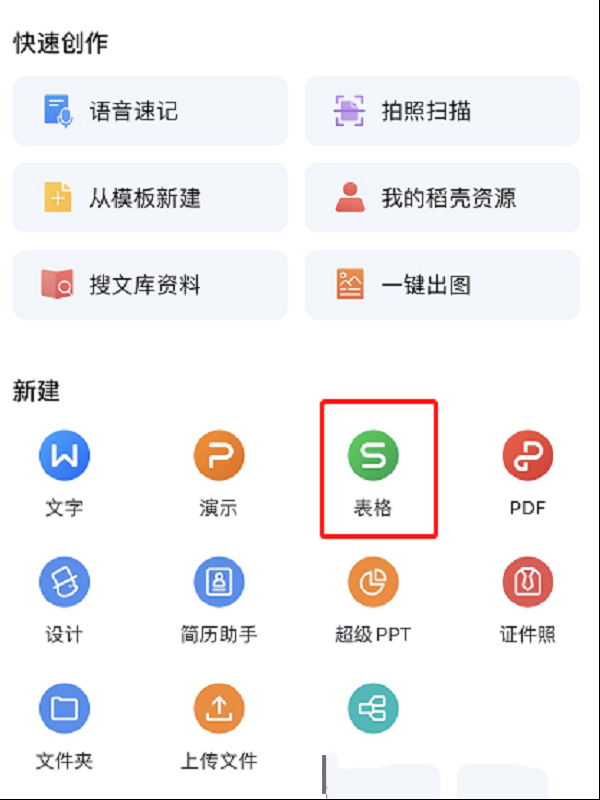Screen dimensions: 600x800
Task: Open 我的稻壳资源
Action: tap(442, 197)
